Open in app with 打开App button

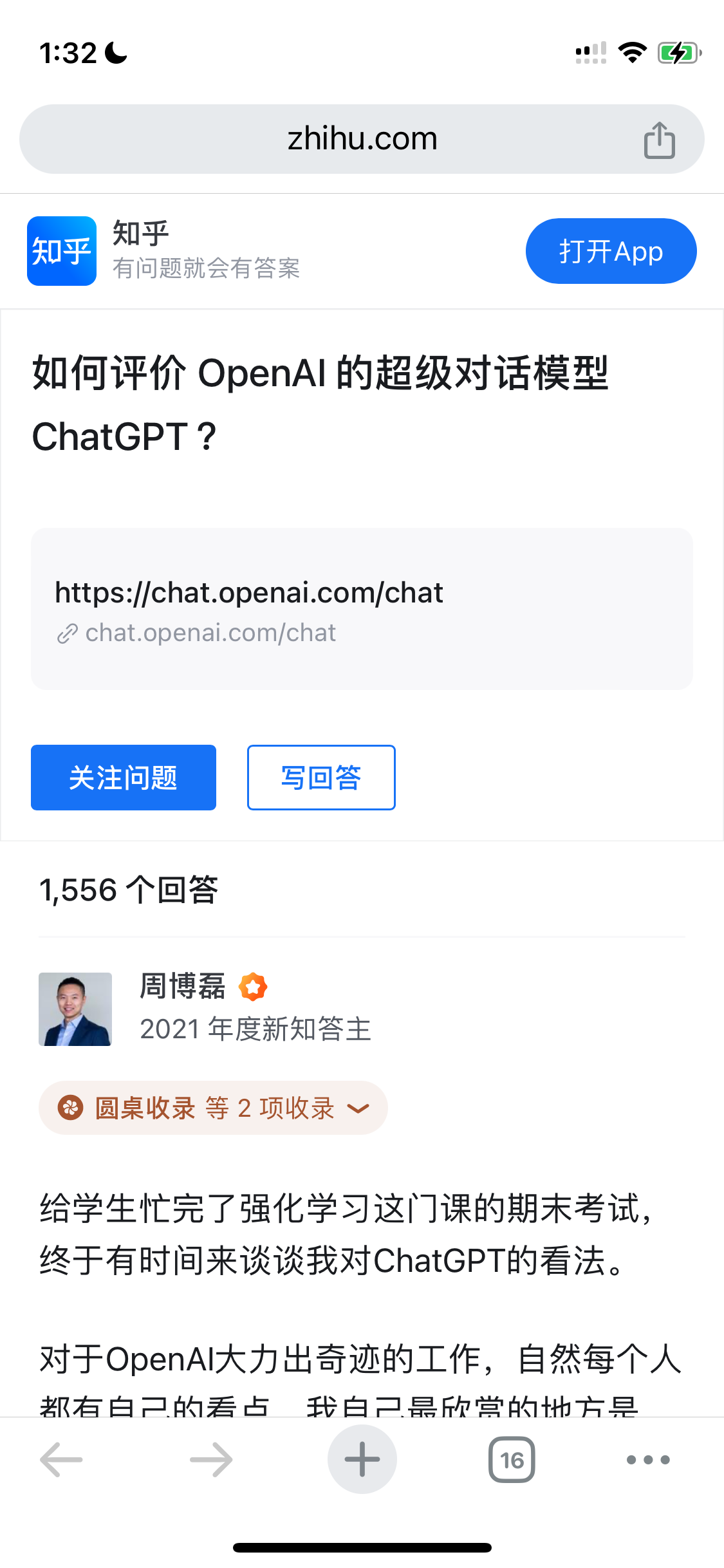coord(611,251)
